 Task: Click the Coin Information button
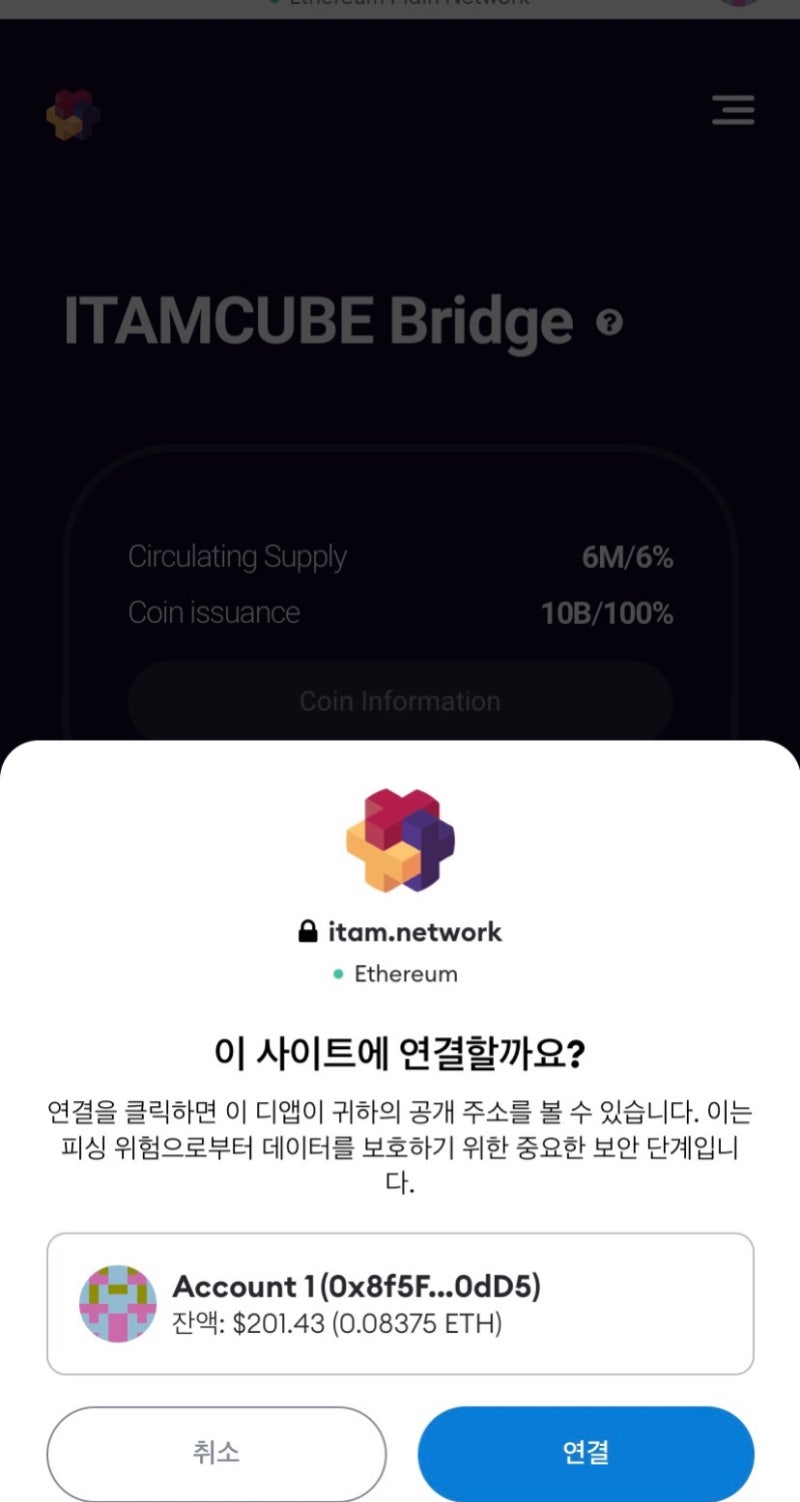point(400,701)
